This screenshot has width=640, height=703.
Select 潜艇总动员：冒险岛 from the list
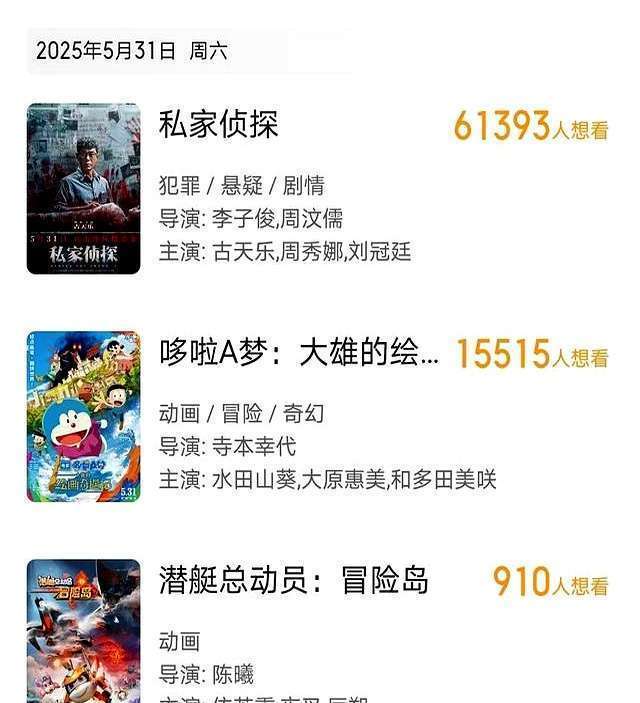[x=293, y=580]
